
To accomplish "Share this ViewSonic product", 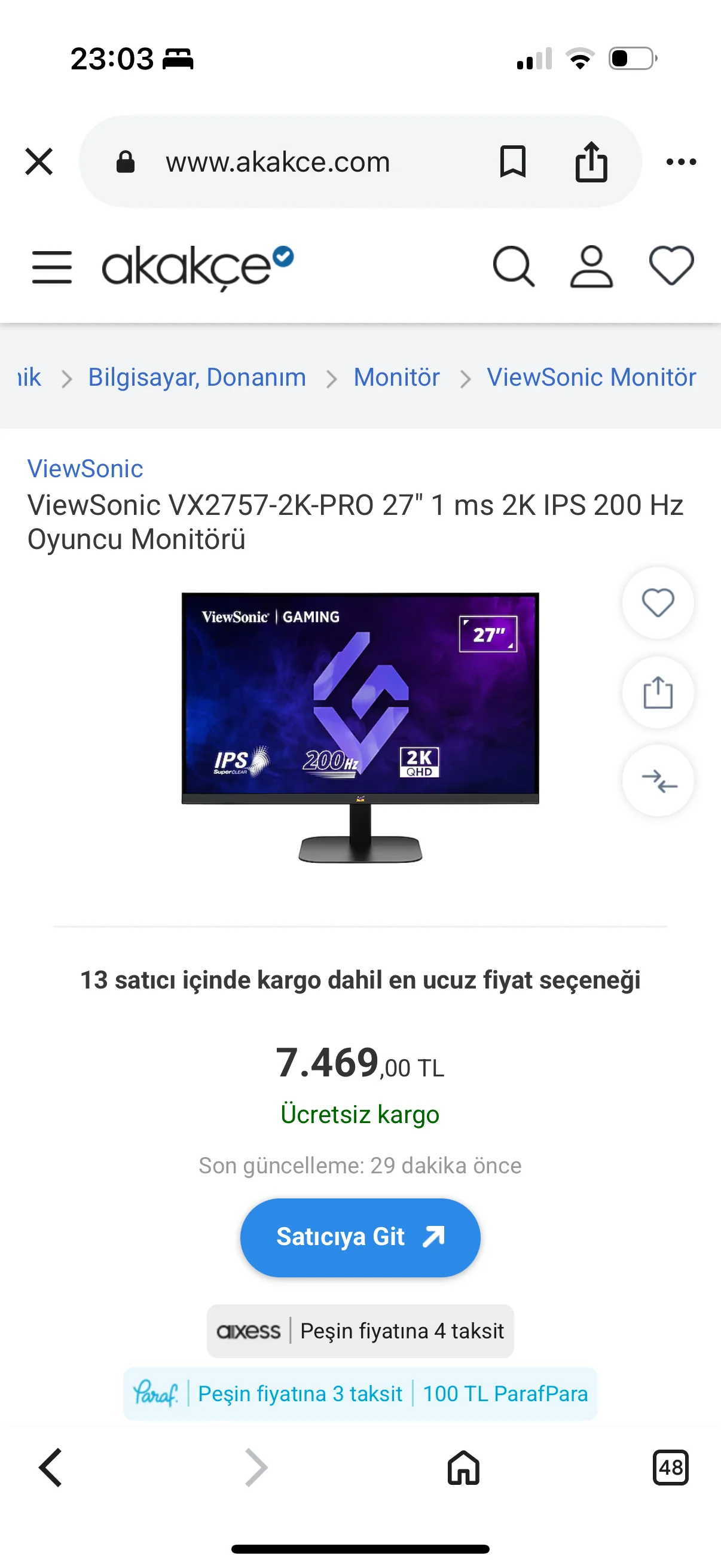I will pos(658,693).
